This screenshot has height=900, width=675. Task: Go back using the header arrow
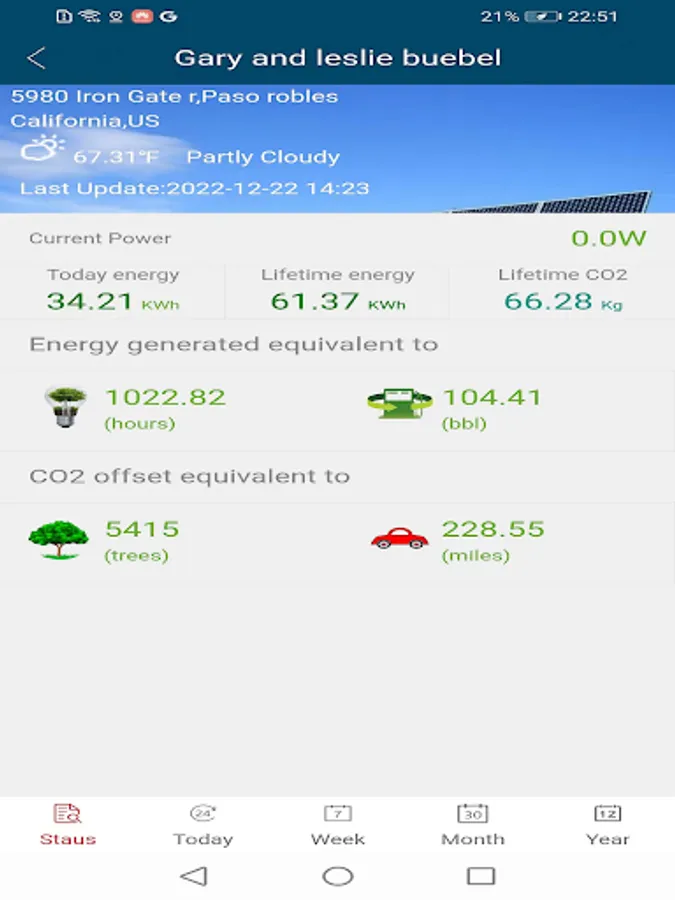pyautogui.click(x=37, y=58)
